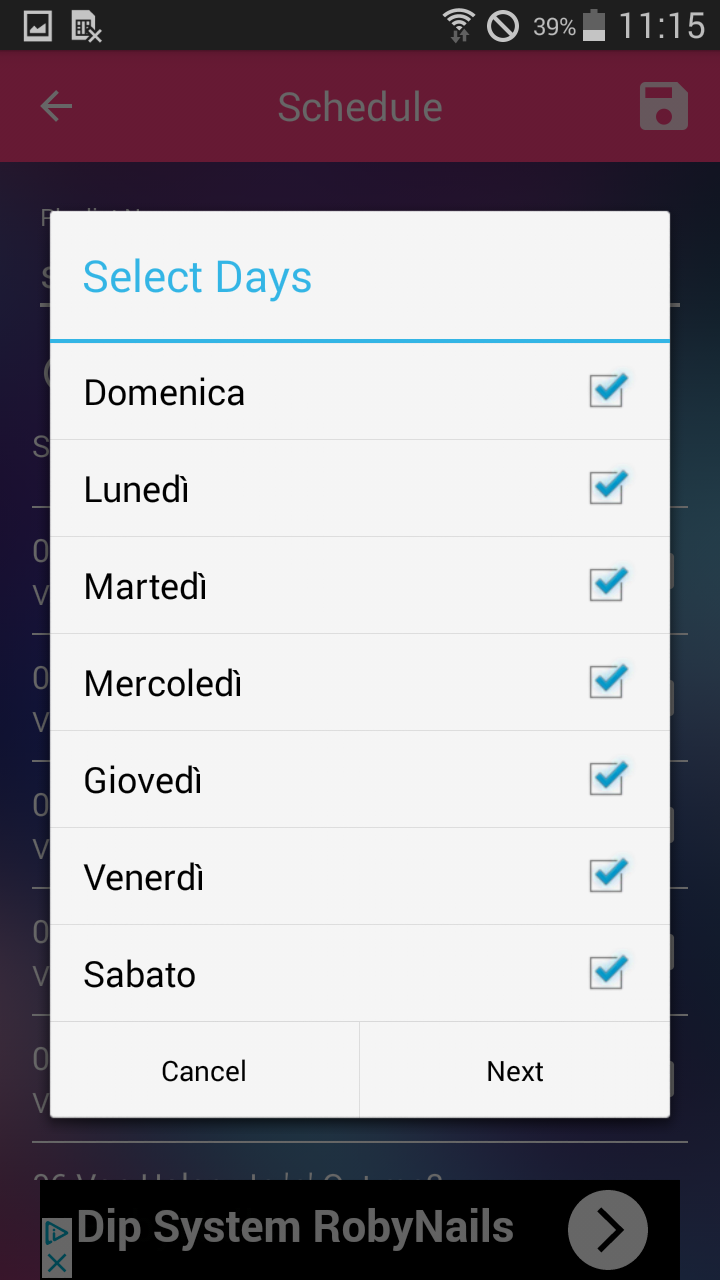
Task: Deselect the Sabato checkbox
Action: [607, 973]
